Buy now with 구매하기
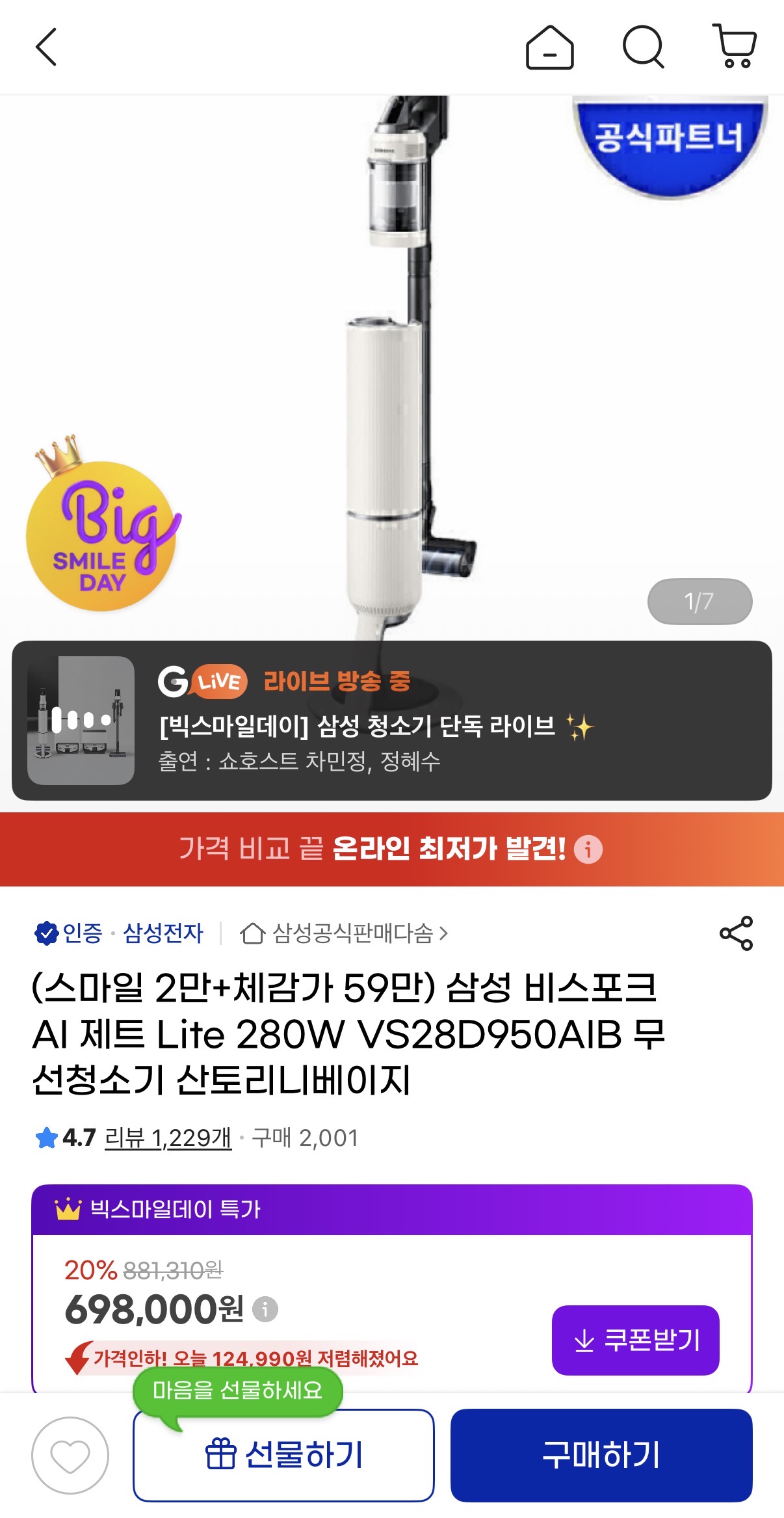 click(601, 1456)
